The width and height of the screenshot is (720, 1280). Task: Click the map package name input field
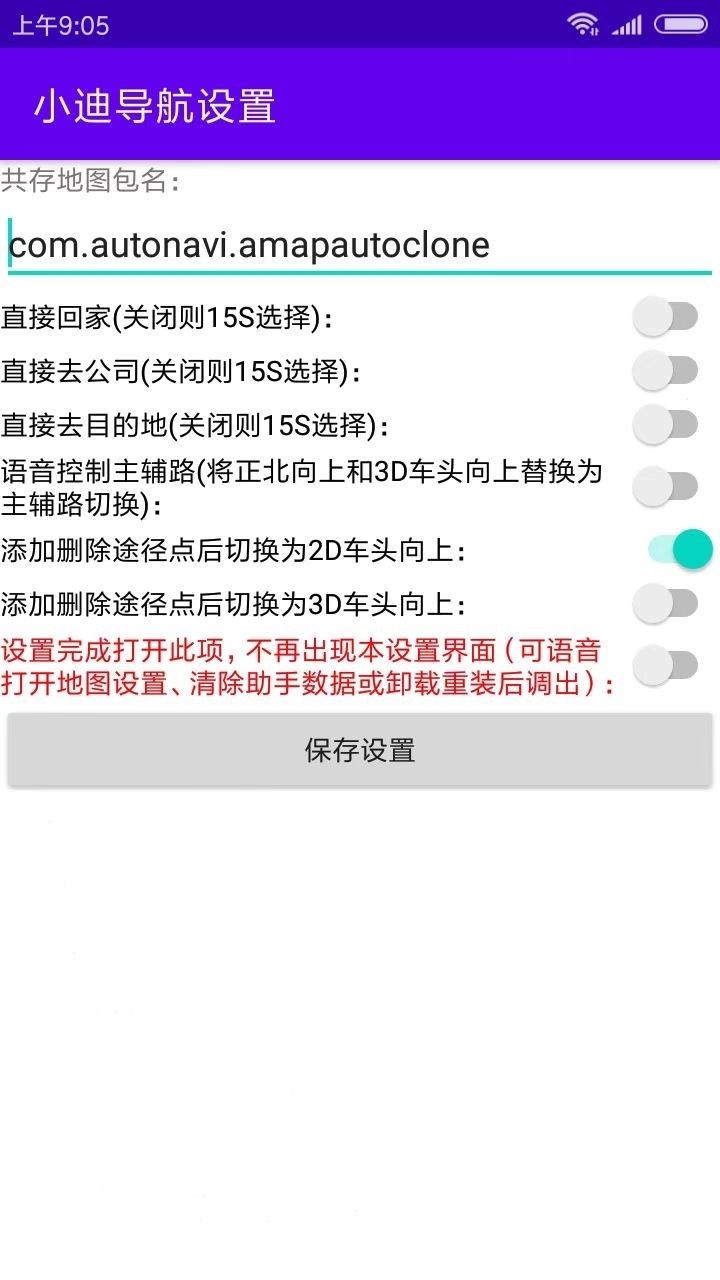[360, 244]
